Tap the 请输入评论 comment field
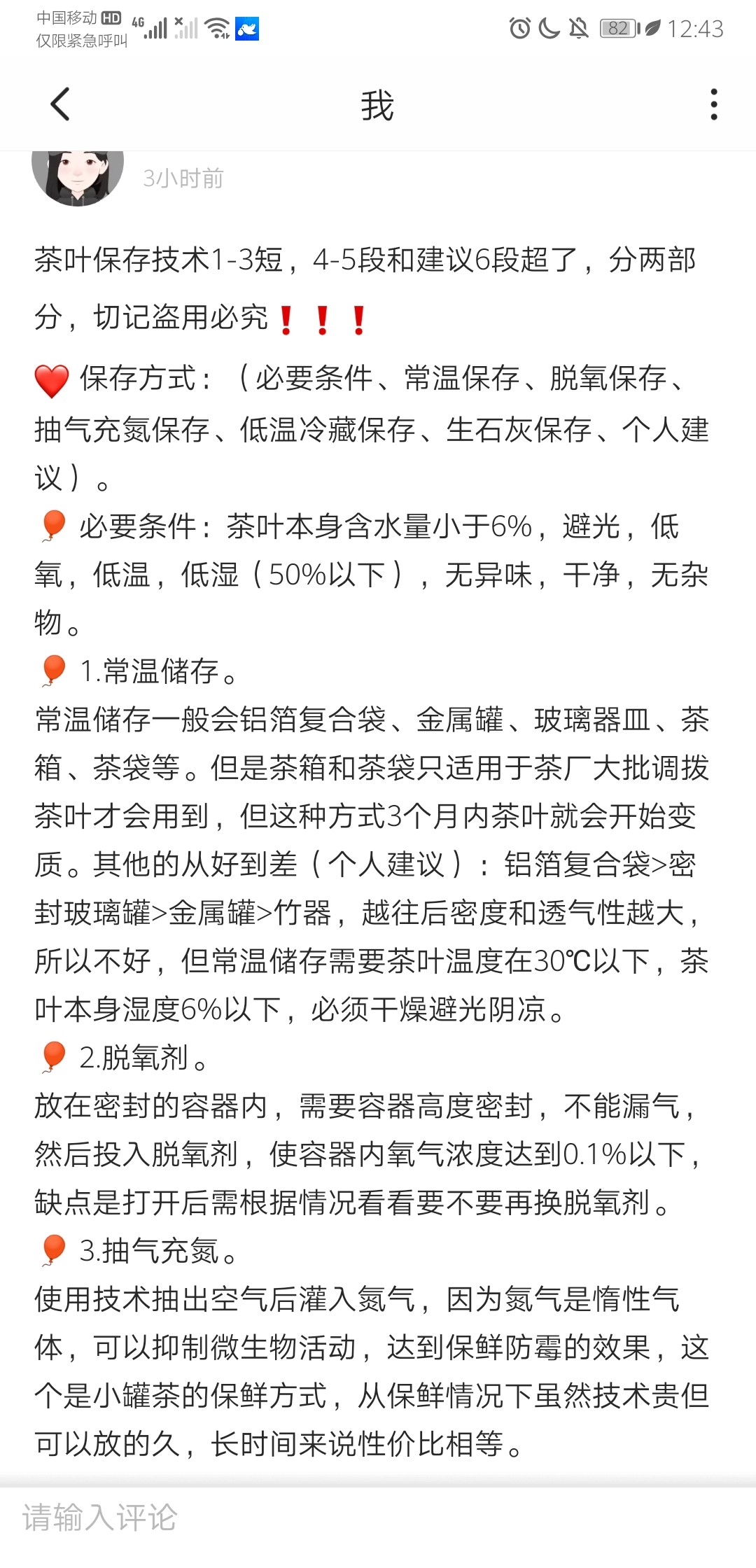Screen dimensions: 756x1568 (378, 1518)
